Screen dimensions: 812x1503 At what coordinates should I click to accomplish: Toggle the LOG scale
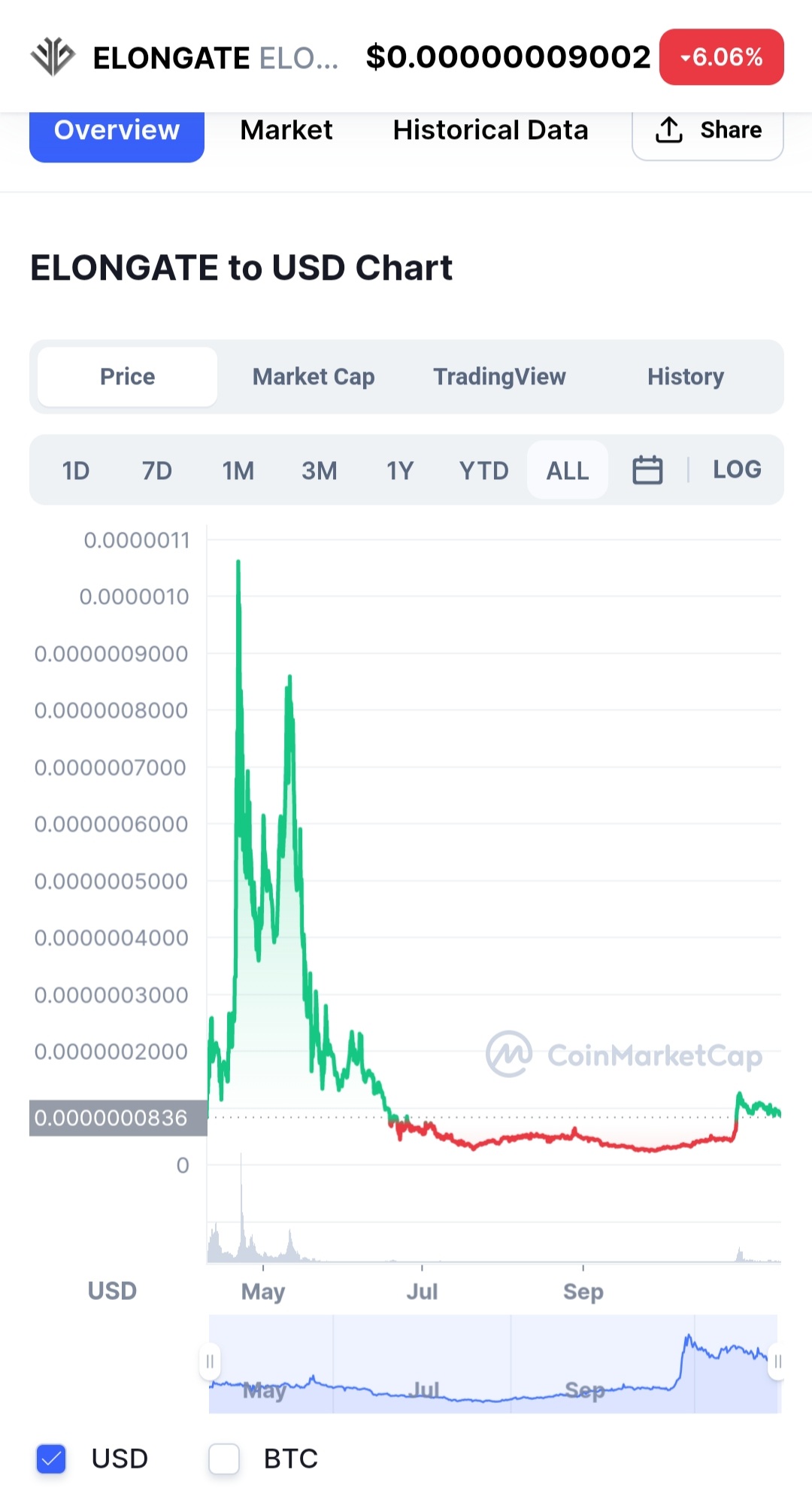pyautogui.click(x=737, y=469)
